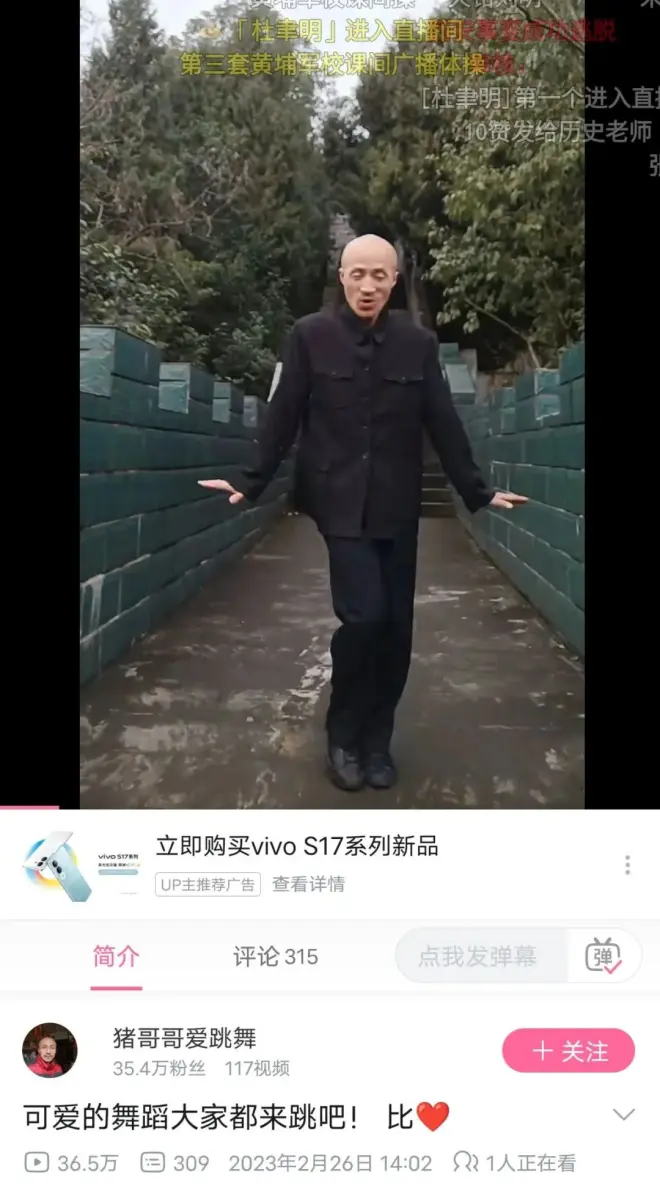Tap 查看详情 link in the ad

pyautogui.click(x=308, y=884)
